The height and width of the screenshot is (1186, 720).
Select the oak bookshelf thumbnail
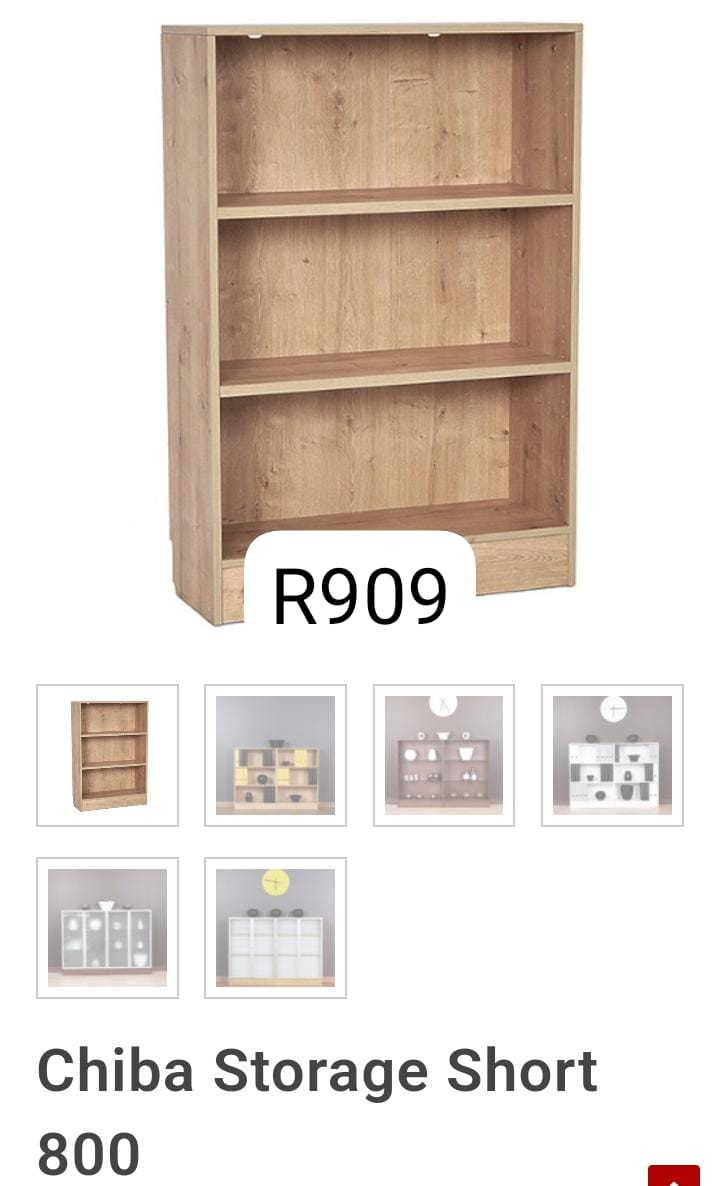tap(108, 756)
